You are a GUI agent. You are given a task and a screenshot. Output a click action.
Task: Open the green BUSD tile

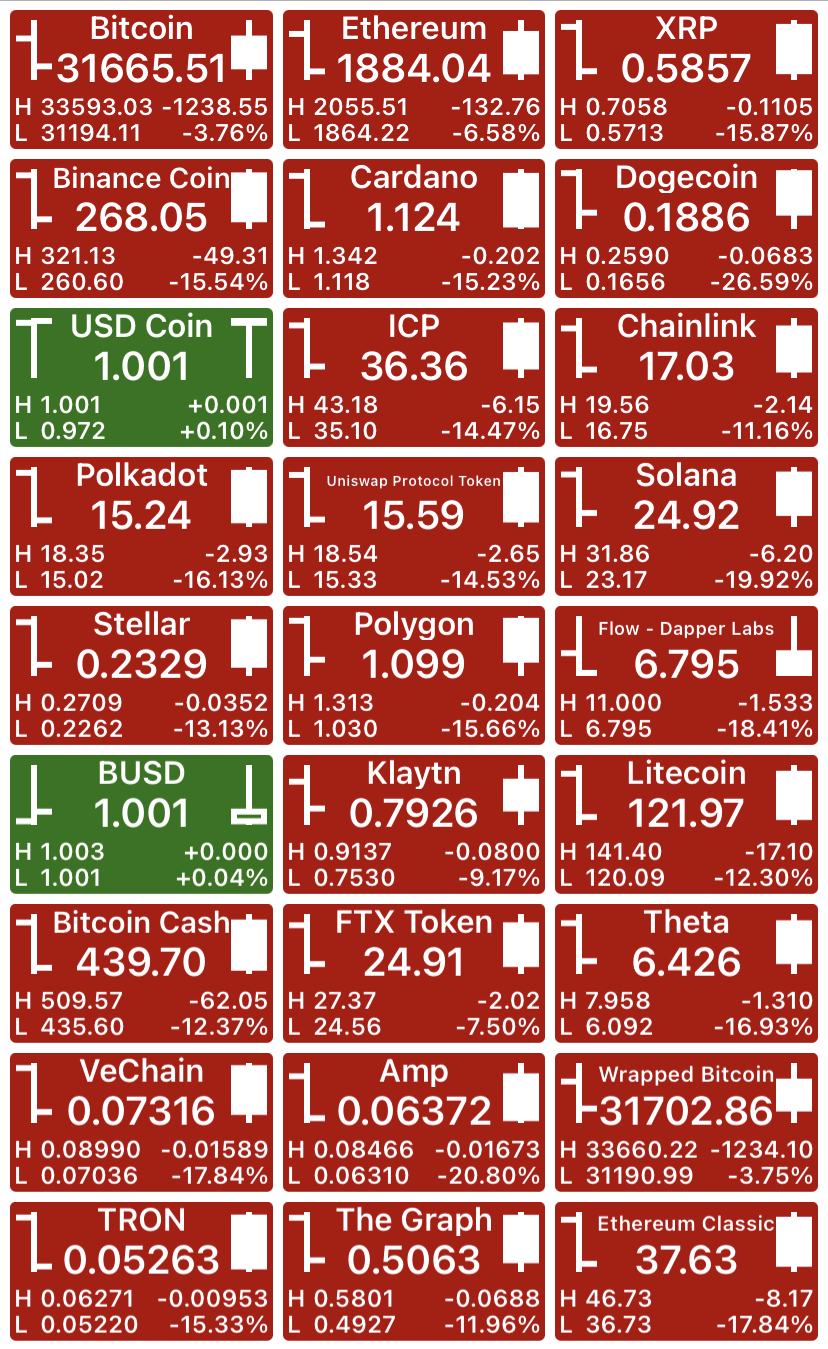click(x=141, y=825)
